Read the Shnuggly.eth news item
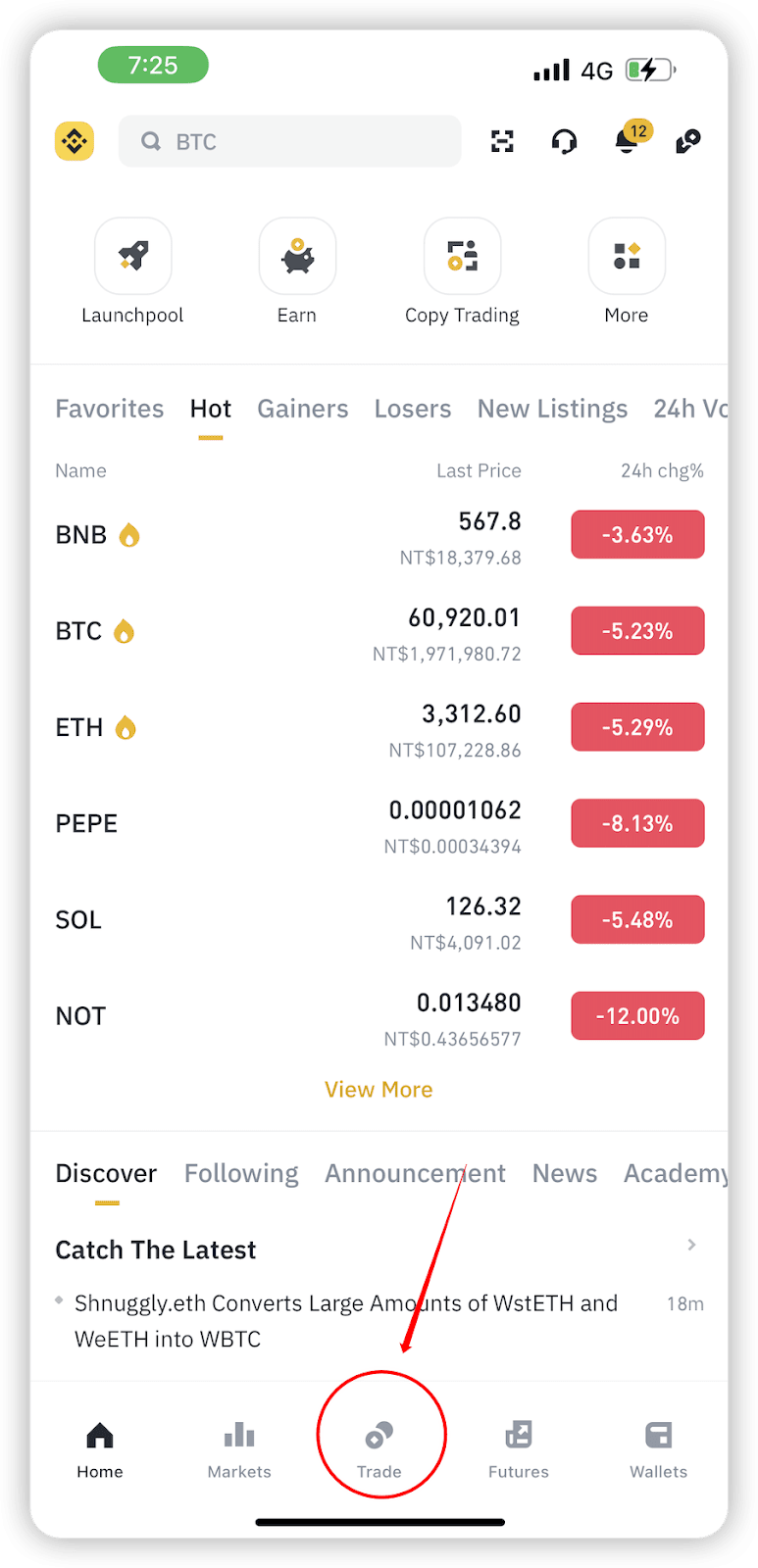 [346, 1321]
